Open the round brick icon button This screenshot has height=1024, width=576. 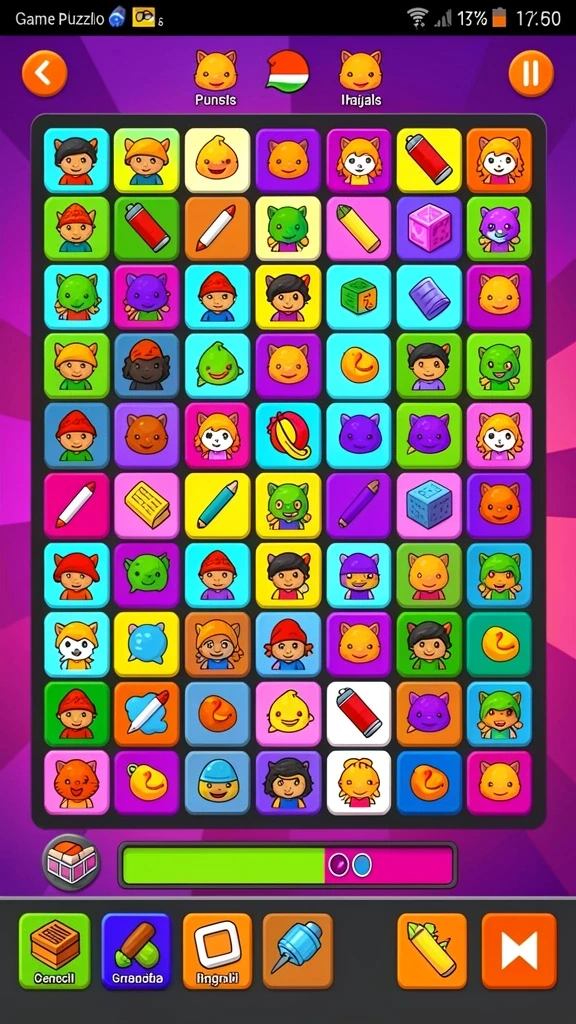tap(71, 862)
